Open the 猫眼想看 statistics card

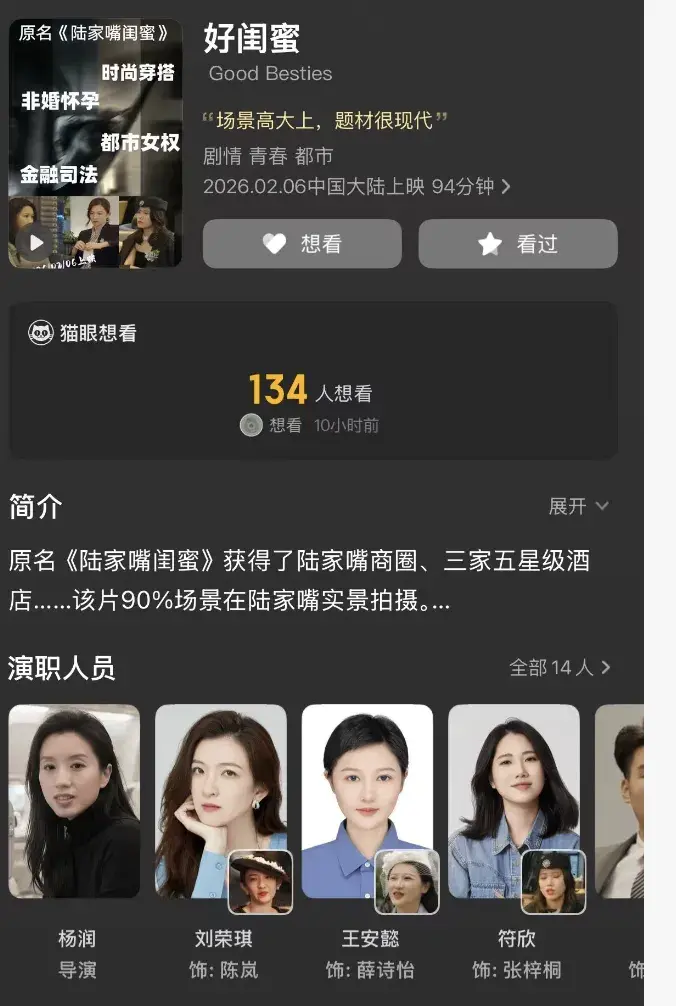pyautogui.click(x=313, y=381)
